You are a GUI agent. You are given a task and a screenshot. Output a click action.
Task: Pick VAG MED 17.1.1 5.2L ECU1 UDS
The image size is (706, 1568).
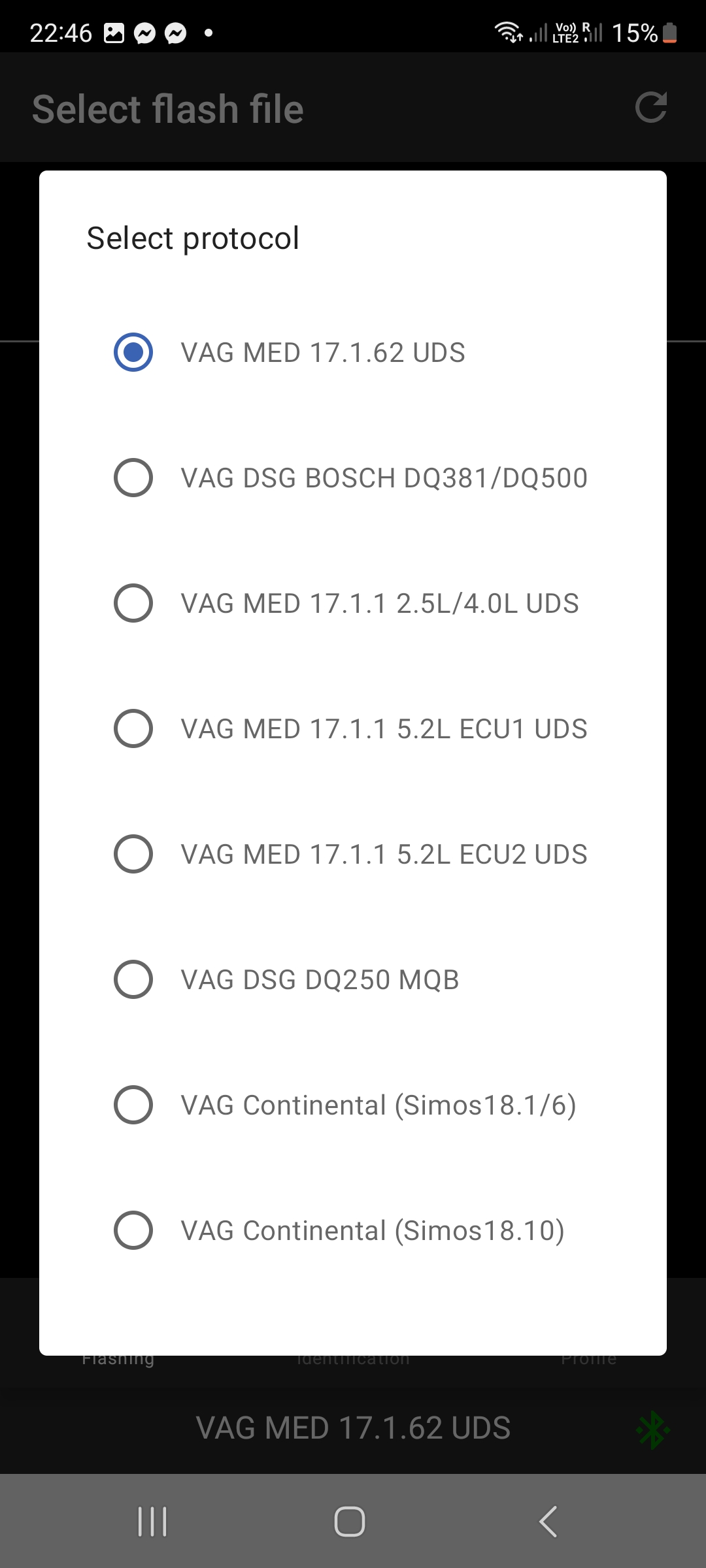click(353, 728)
